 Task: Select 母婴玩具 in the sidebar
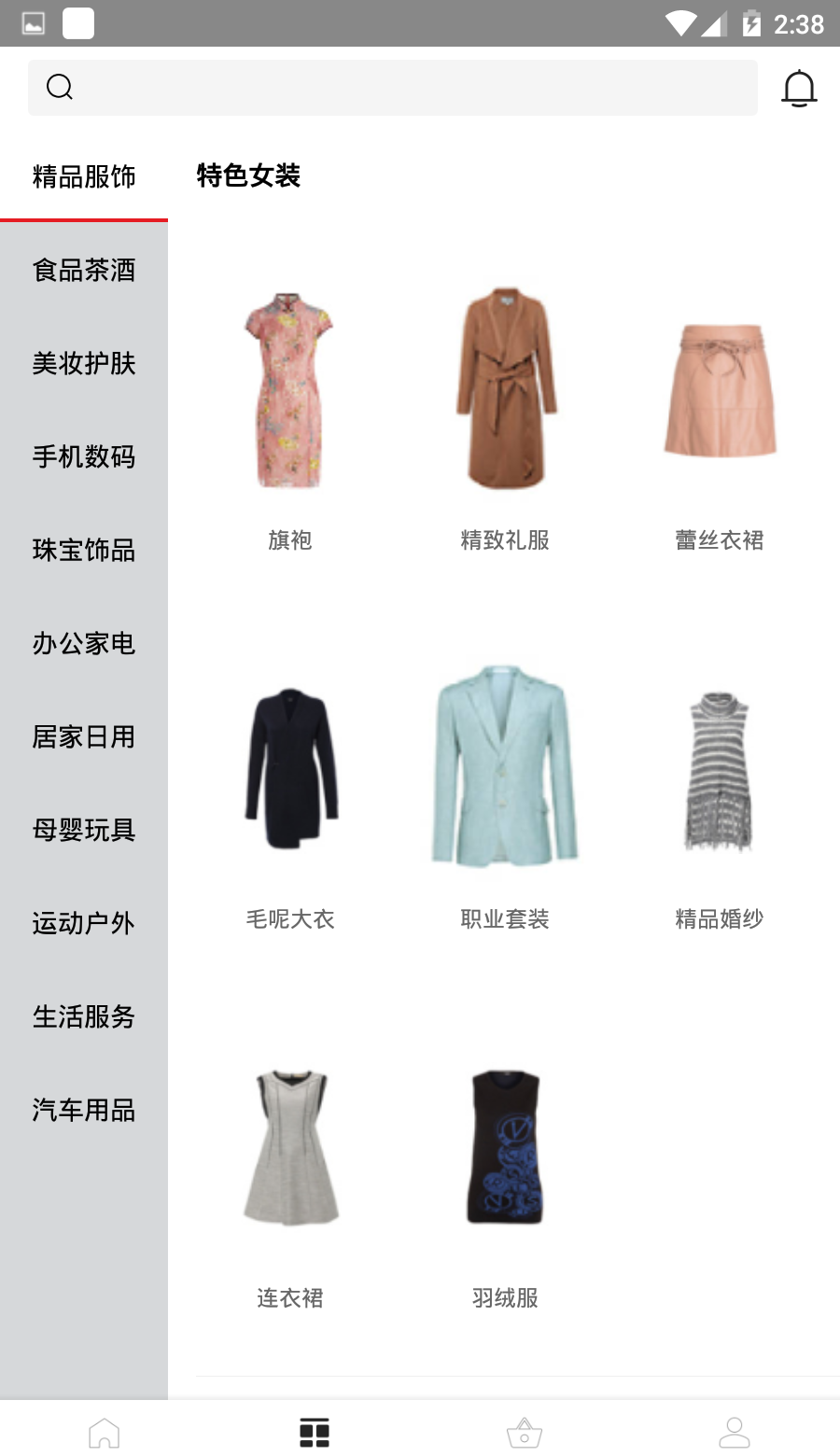coord(84,830)
